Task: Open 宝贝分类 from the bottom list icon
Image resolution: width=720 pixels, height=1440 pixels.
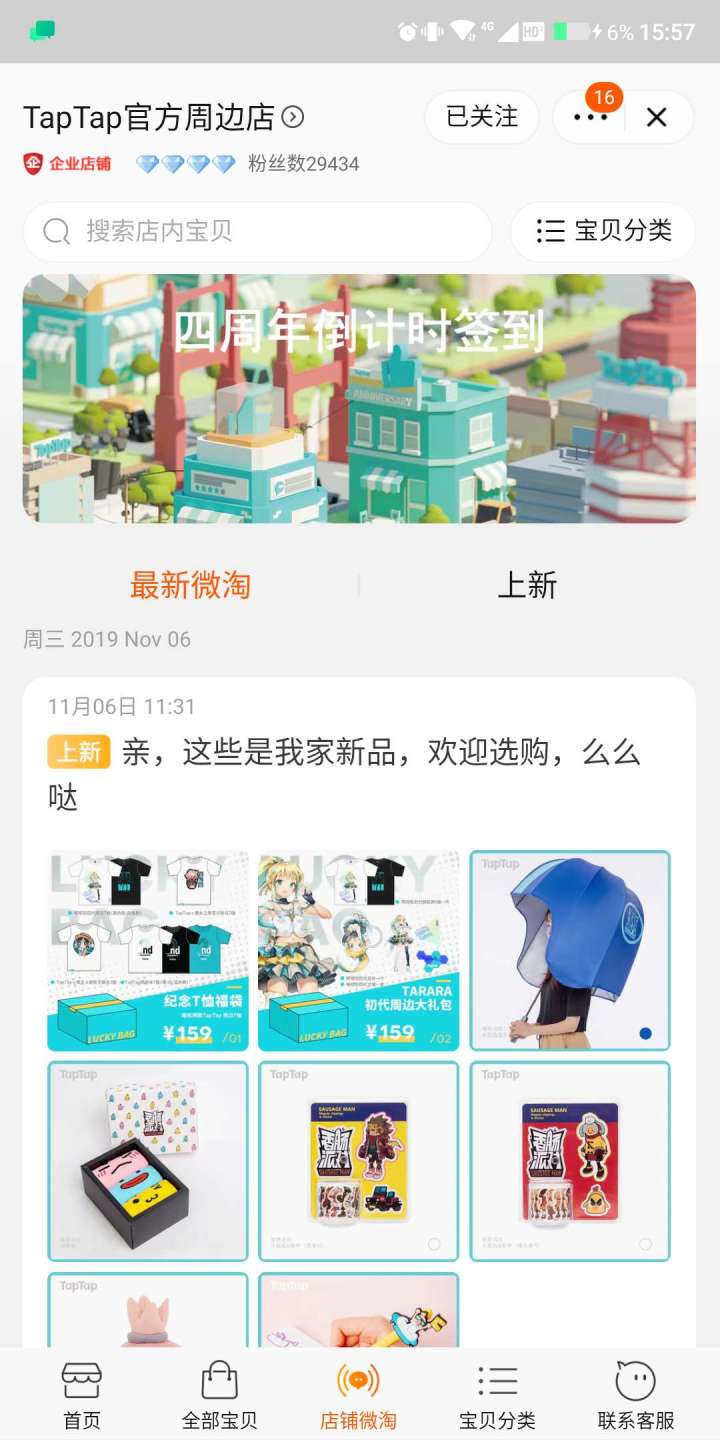Action: 497,1388
